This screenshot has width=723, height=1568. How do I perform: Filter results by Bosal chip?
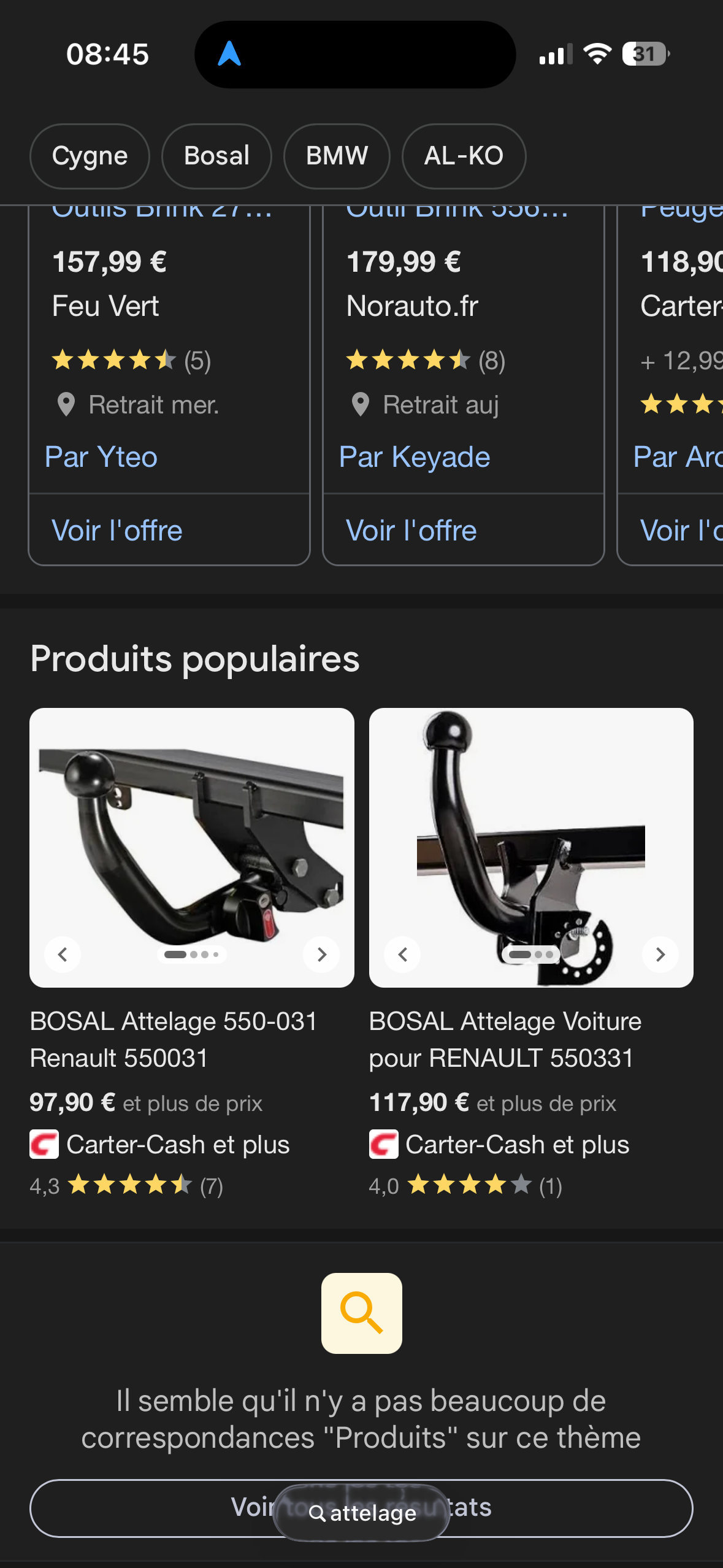point(216,156)
